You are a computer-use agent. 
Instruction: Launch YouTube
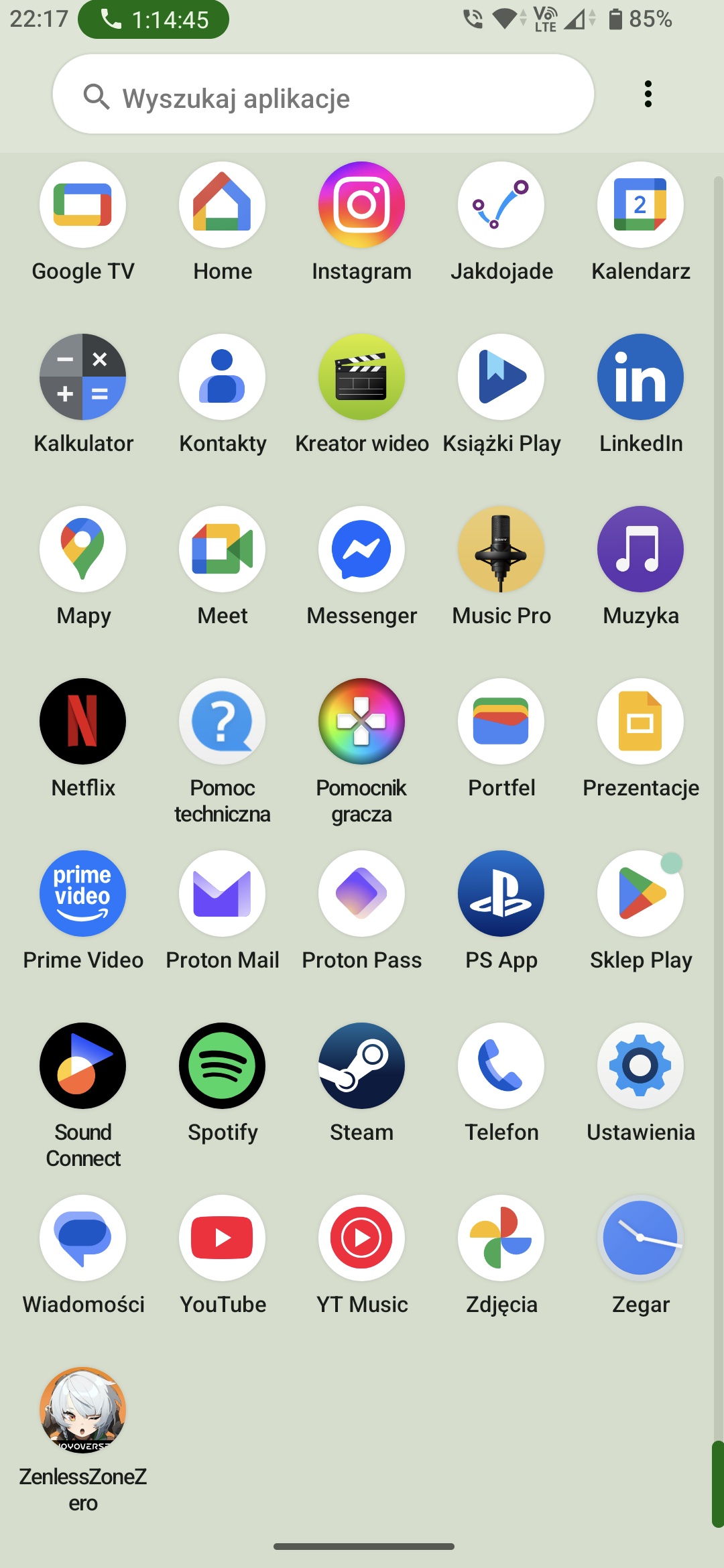(x=222, y=1238)
